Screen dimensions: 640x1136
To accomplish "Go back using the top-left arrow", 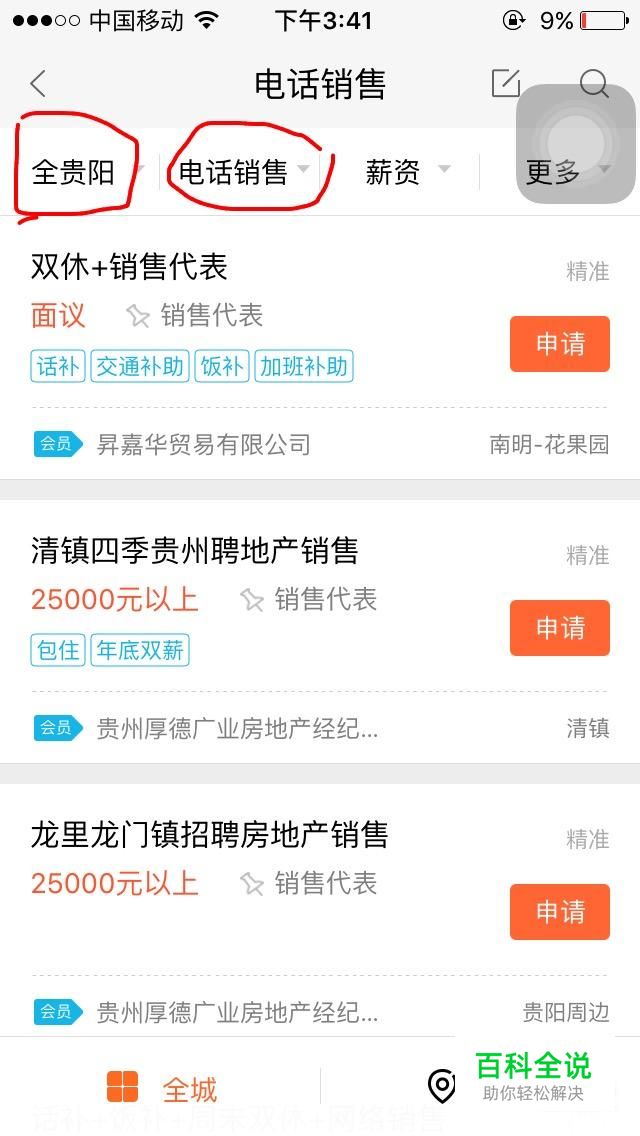I will [x=38, y=83].
